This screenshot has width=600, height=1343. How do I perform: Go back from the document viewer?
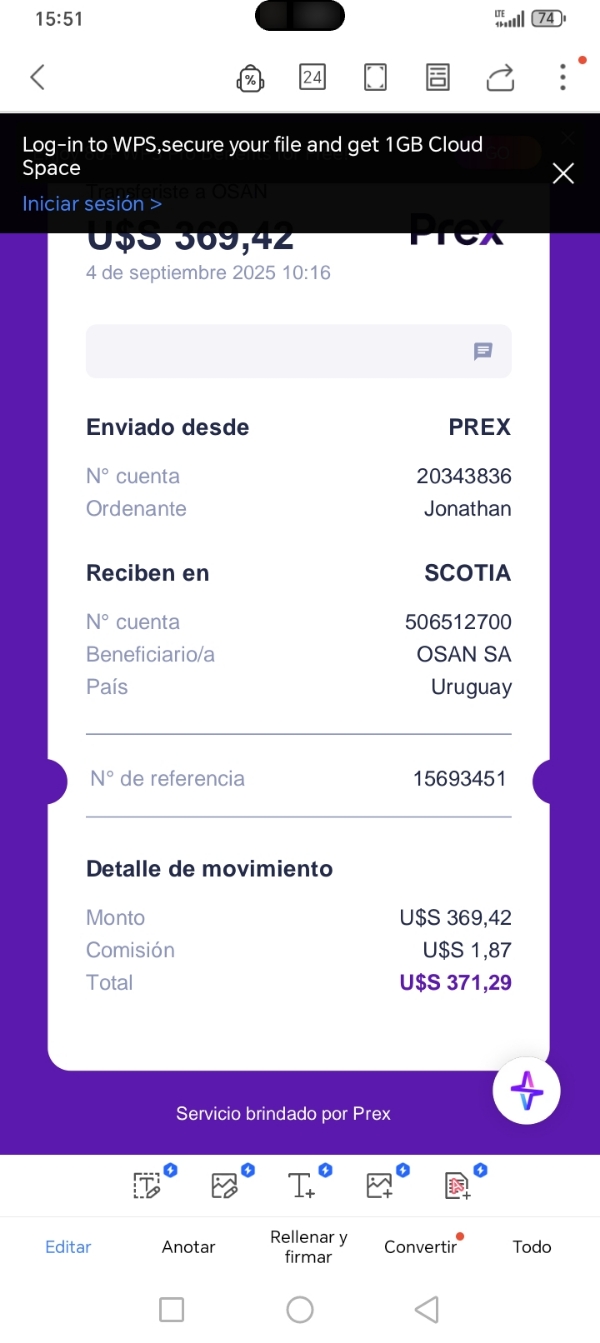pyautogui.click(x=38, y=77)
